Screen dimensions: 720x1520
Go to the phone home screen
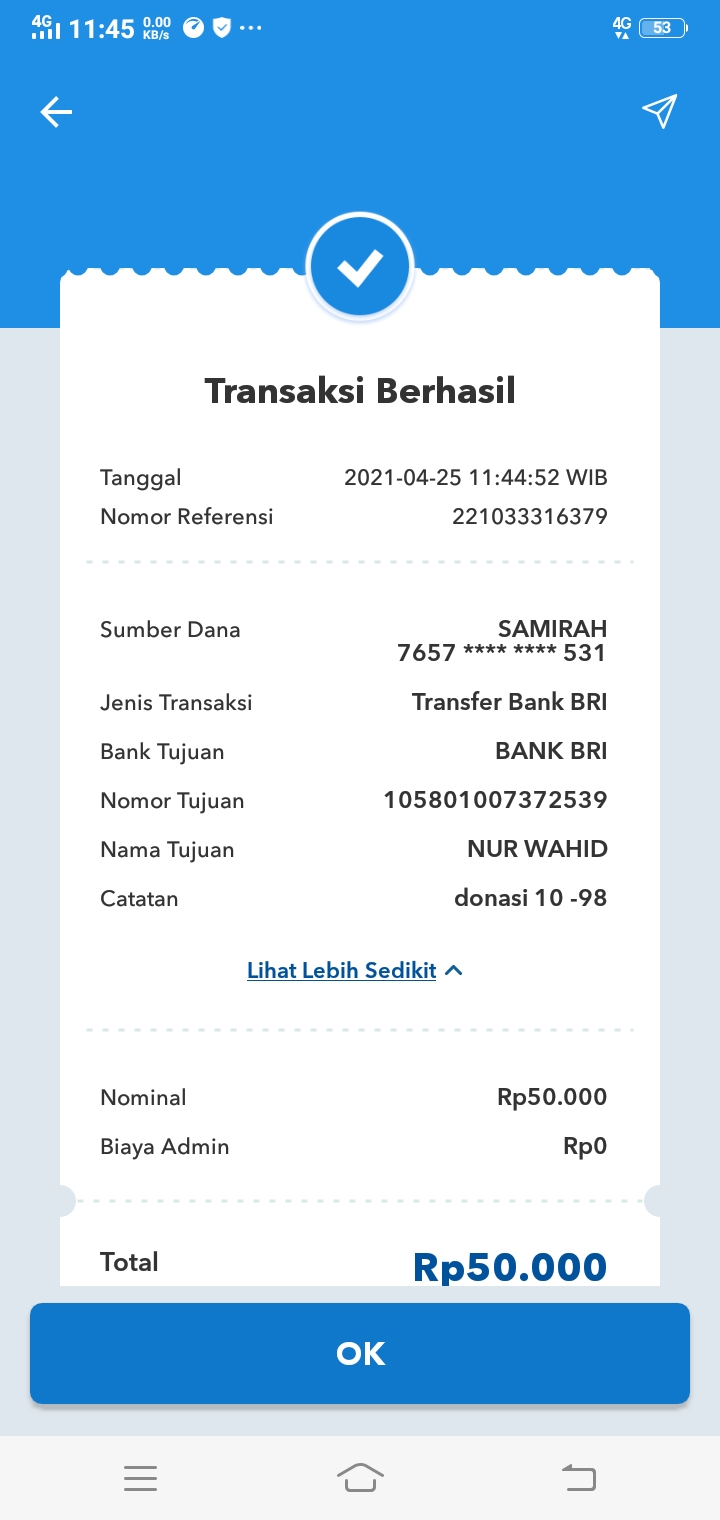[360, 1477]
